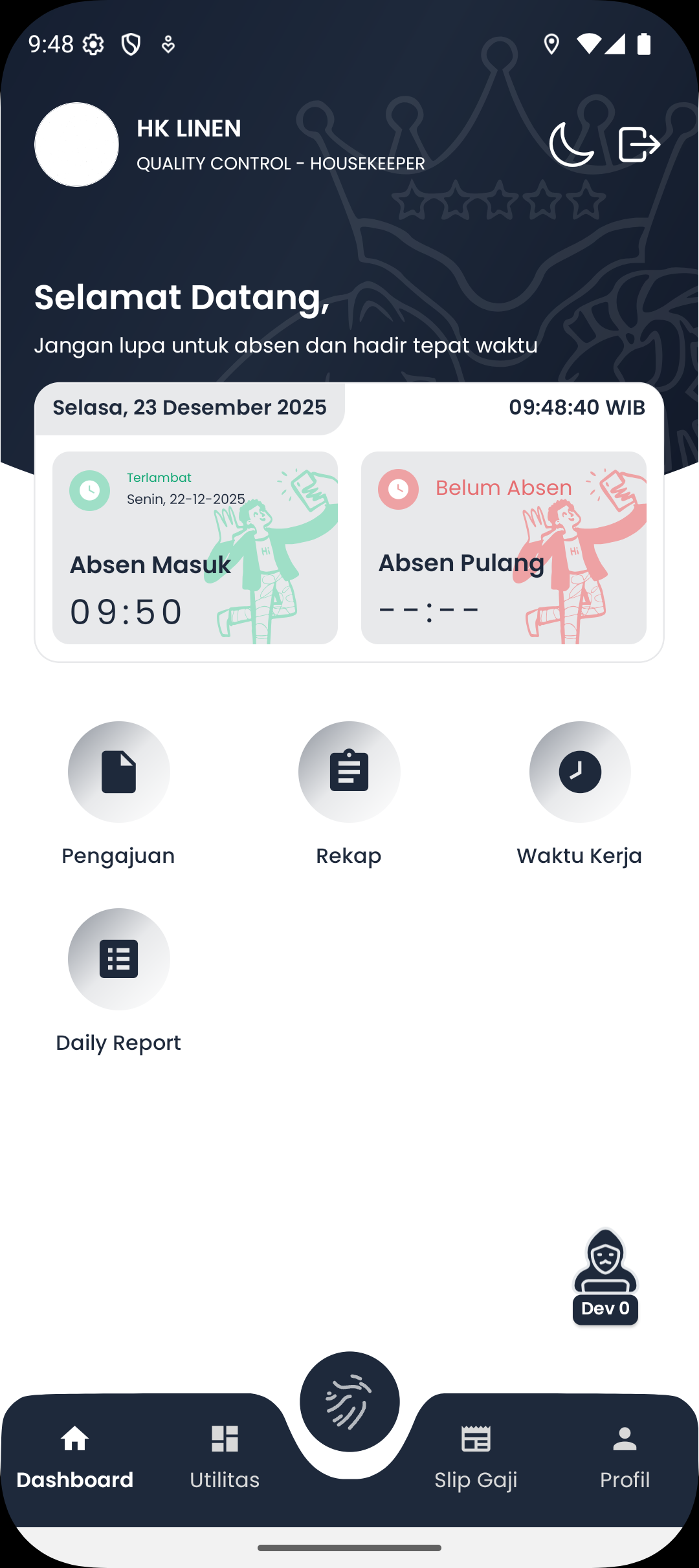Open the Pengajuan menu

[118, 772]
